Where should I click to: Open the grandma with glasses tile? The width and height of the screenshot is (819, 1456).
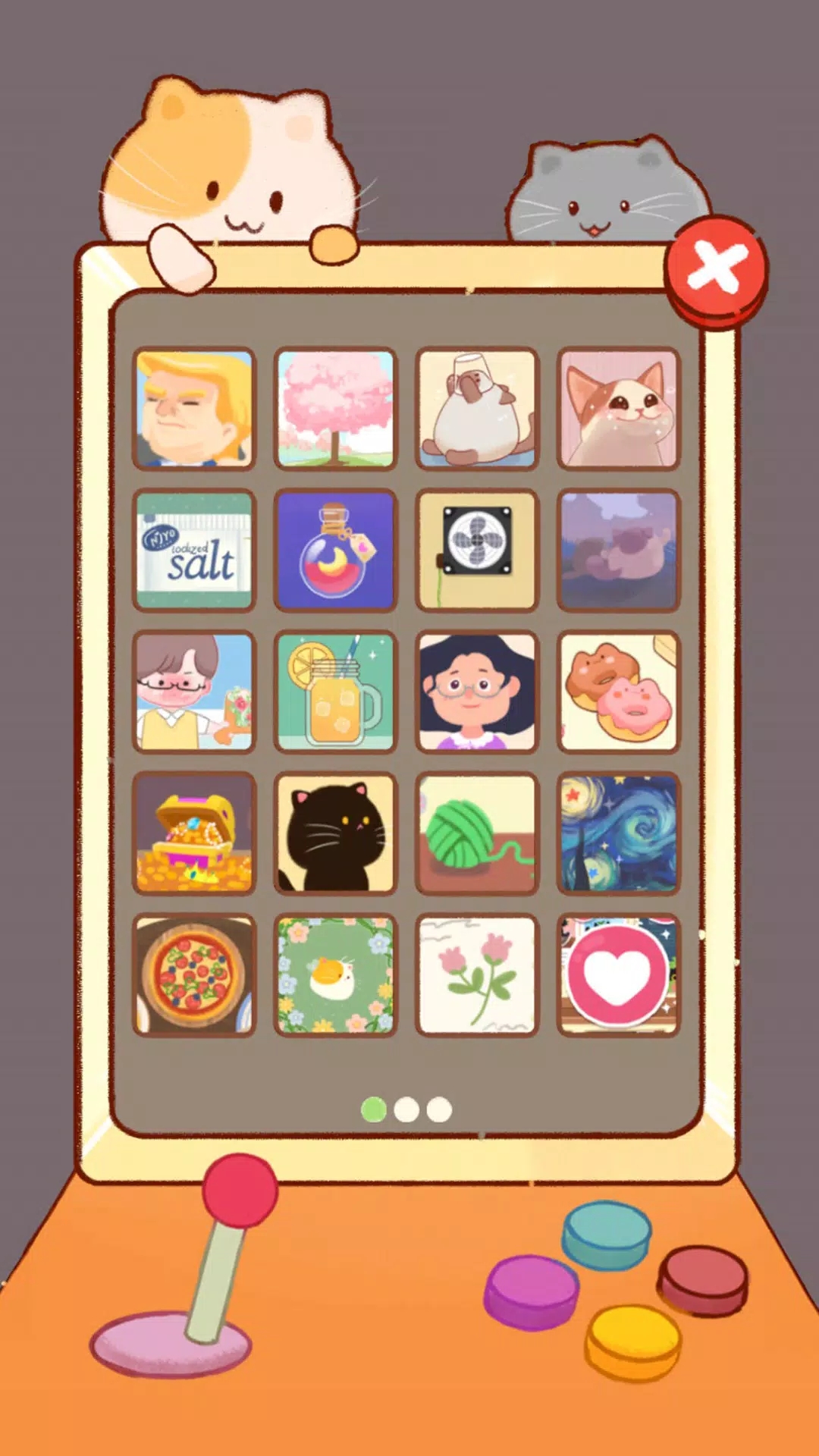pyautogui.click(x=477, y=692)
